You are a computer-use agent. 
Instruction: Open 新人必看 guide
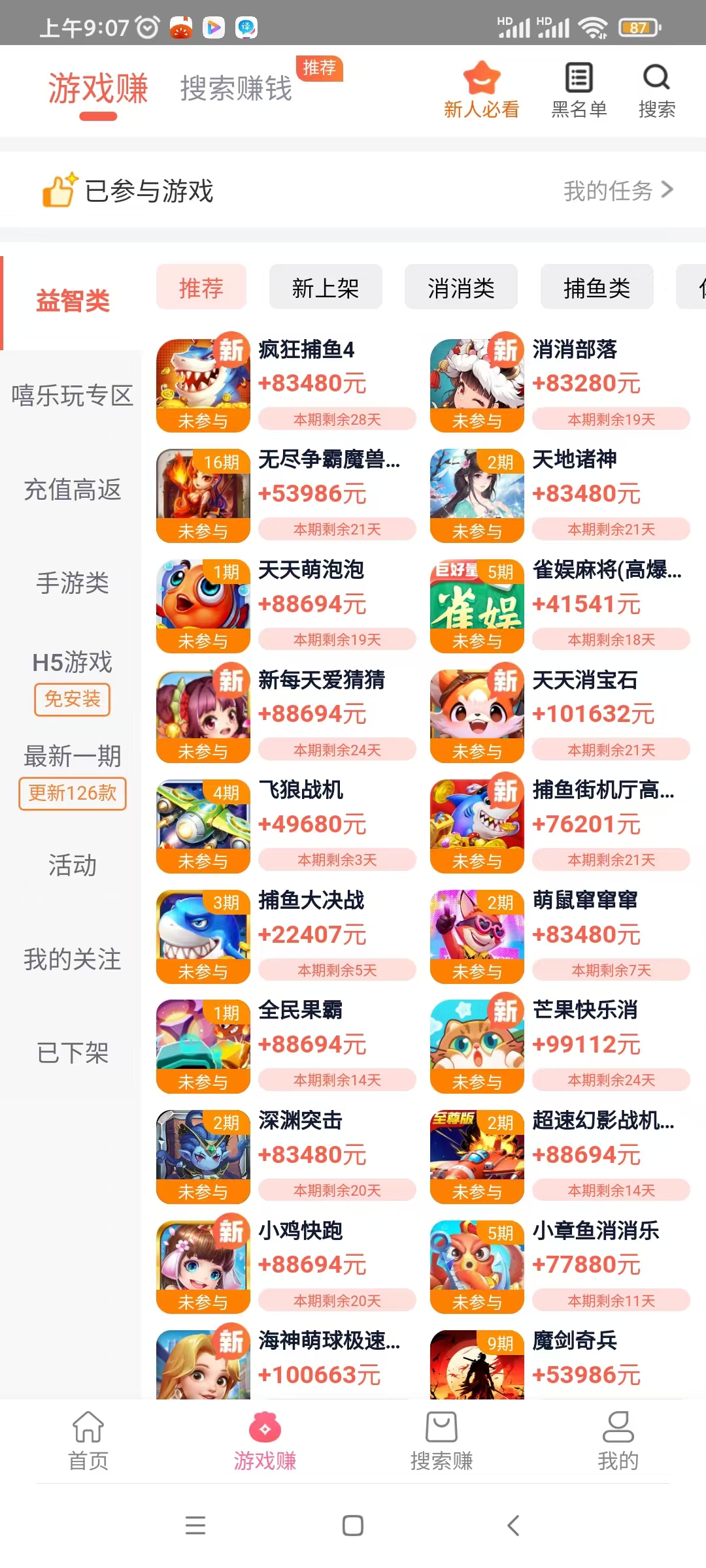point(482,91)
